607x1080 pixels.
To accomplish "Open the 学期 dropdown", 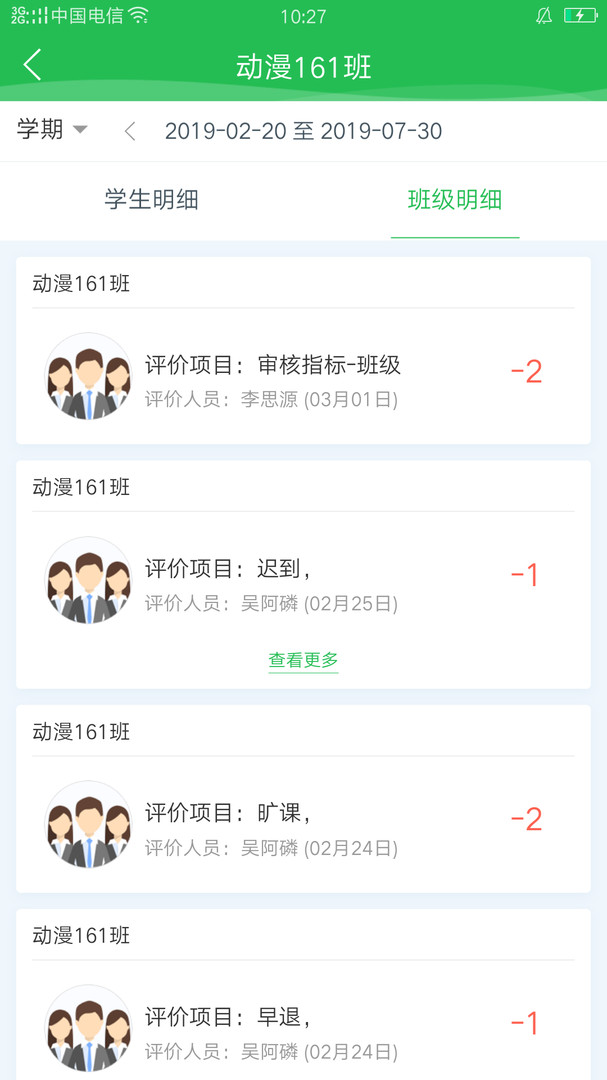I will pos(52,130).
